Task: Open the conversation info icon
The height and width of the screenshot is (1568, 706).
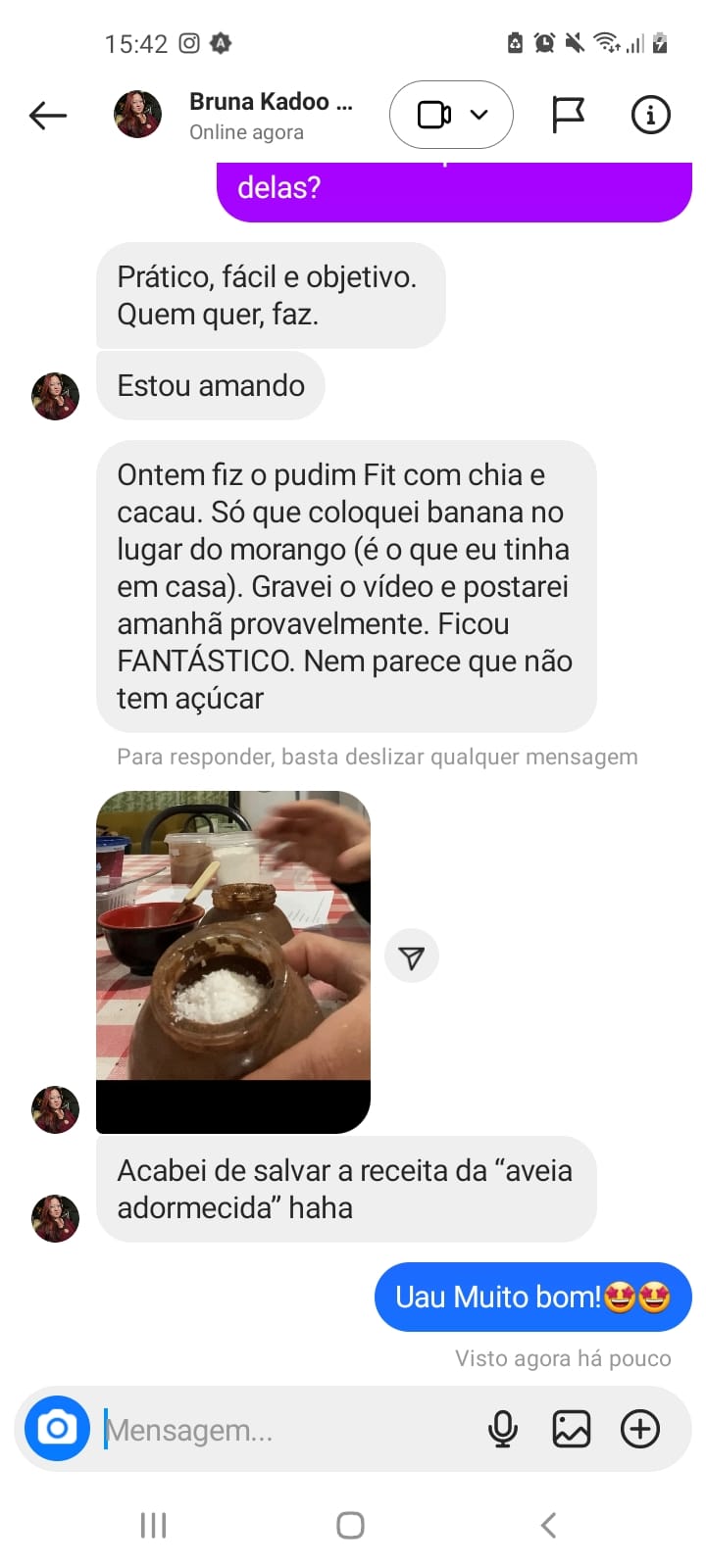Action: point(650,115)
